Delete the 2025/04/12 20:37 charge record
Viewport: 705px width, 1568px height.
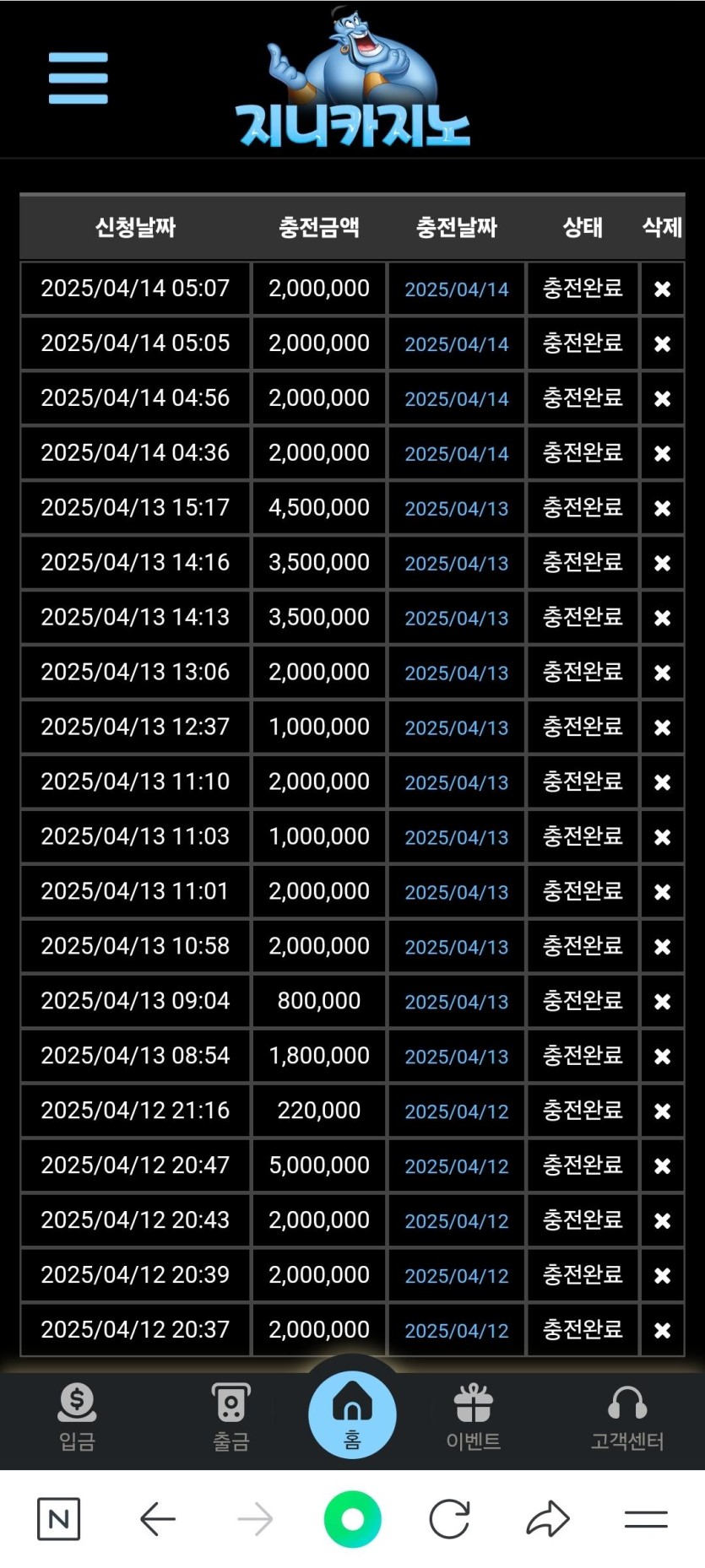(x=662, y=1331)
